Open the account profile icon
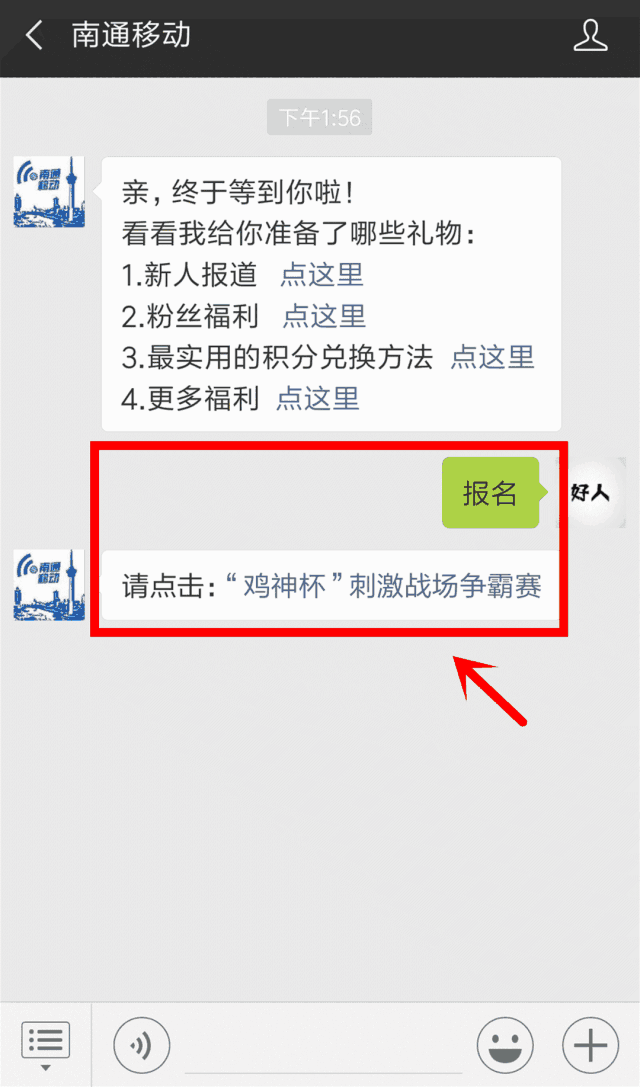 [591, 37]
